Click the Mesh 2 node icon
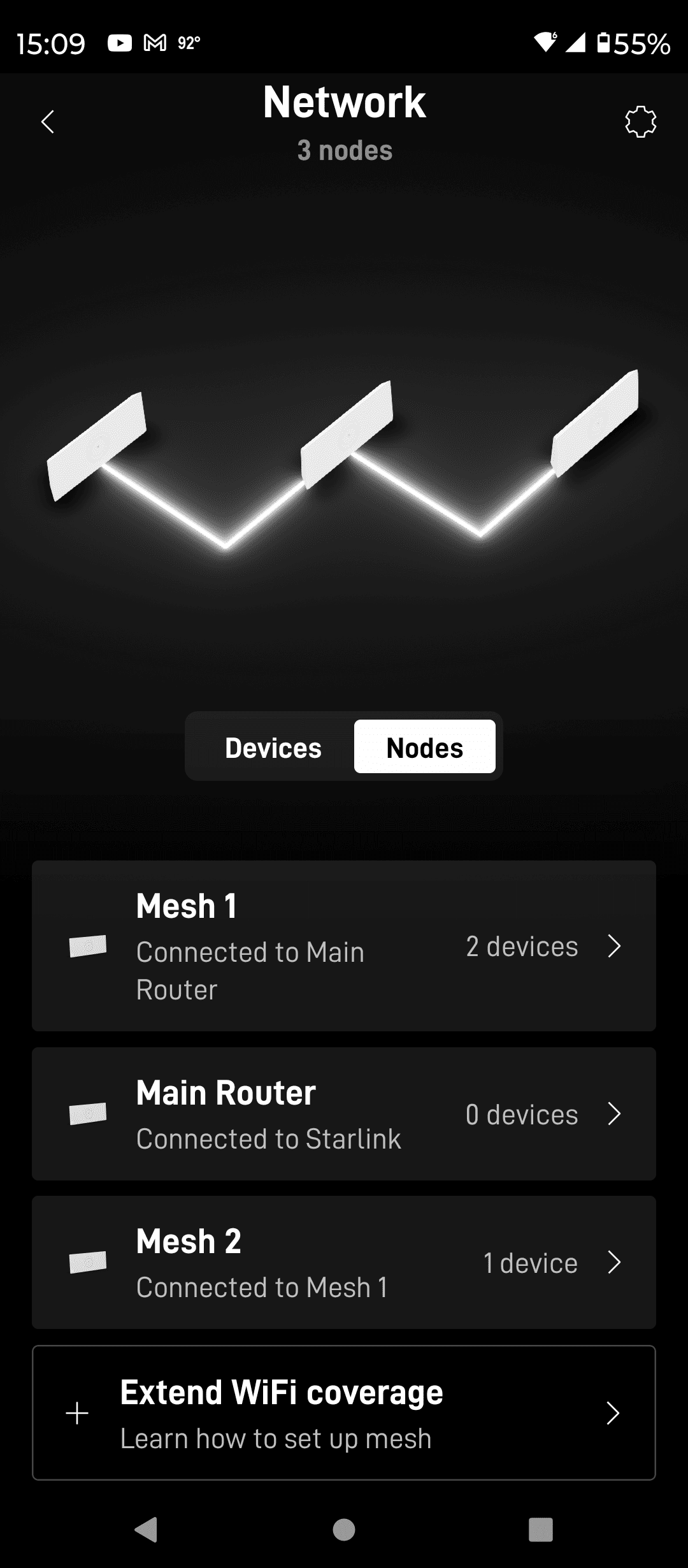Viewport: 688px width, 1568px height. pyautogui.click(x=88, y=1261)
